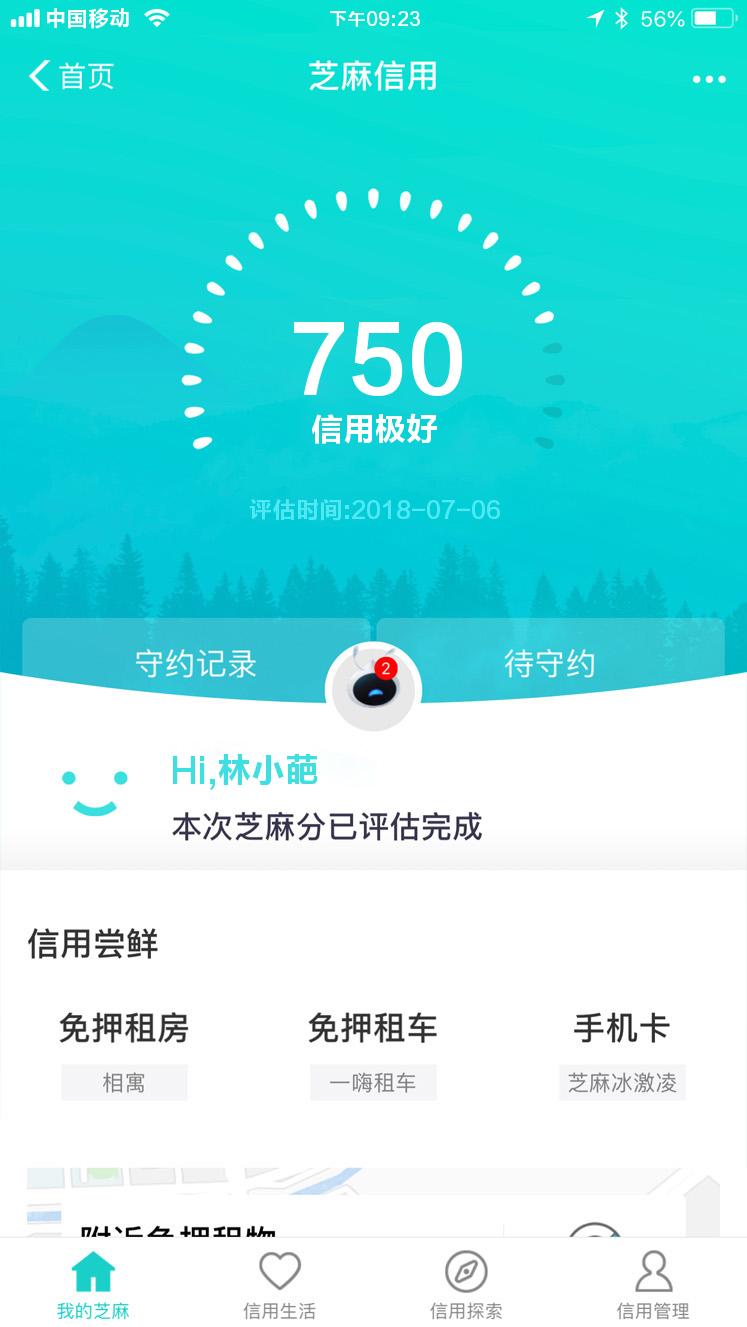Switch to 我的芝麻 tab
This screenshot has height=1327, width=747.
click(x=93, y=1285)
